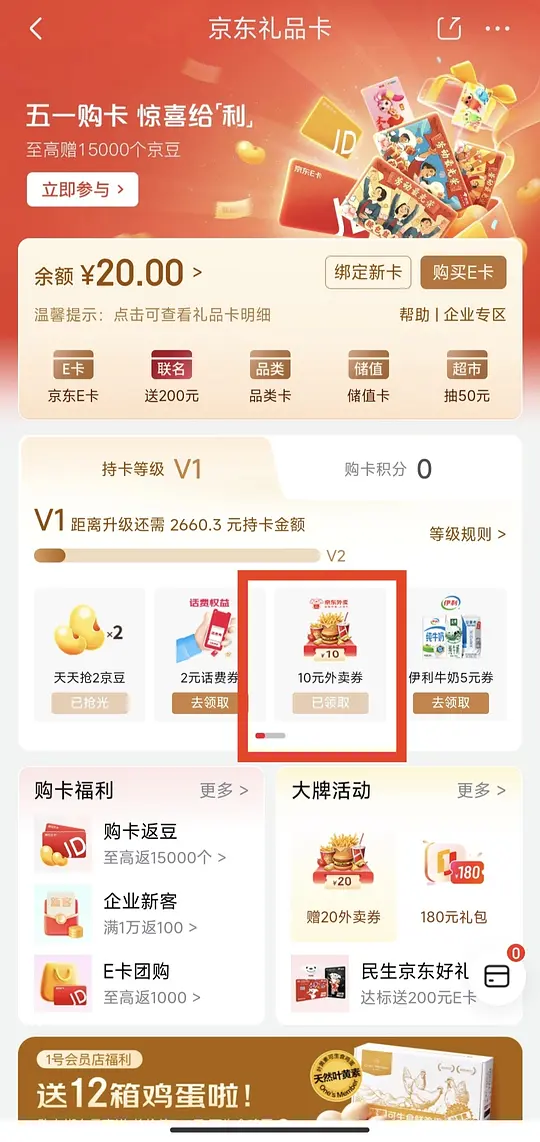Tap 更多 next to 大牌活动

(480, 790)
